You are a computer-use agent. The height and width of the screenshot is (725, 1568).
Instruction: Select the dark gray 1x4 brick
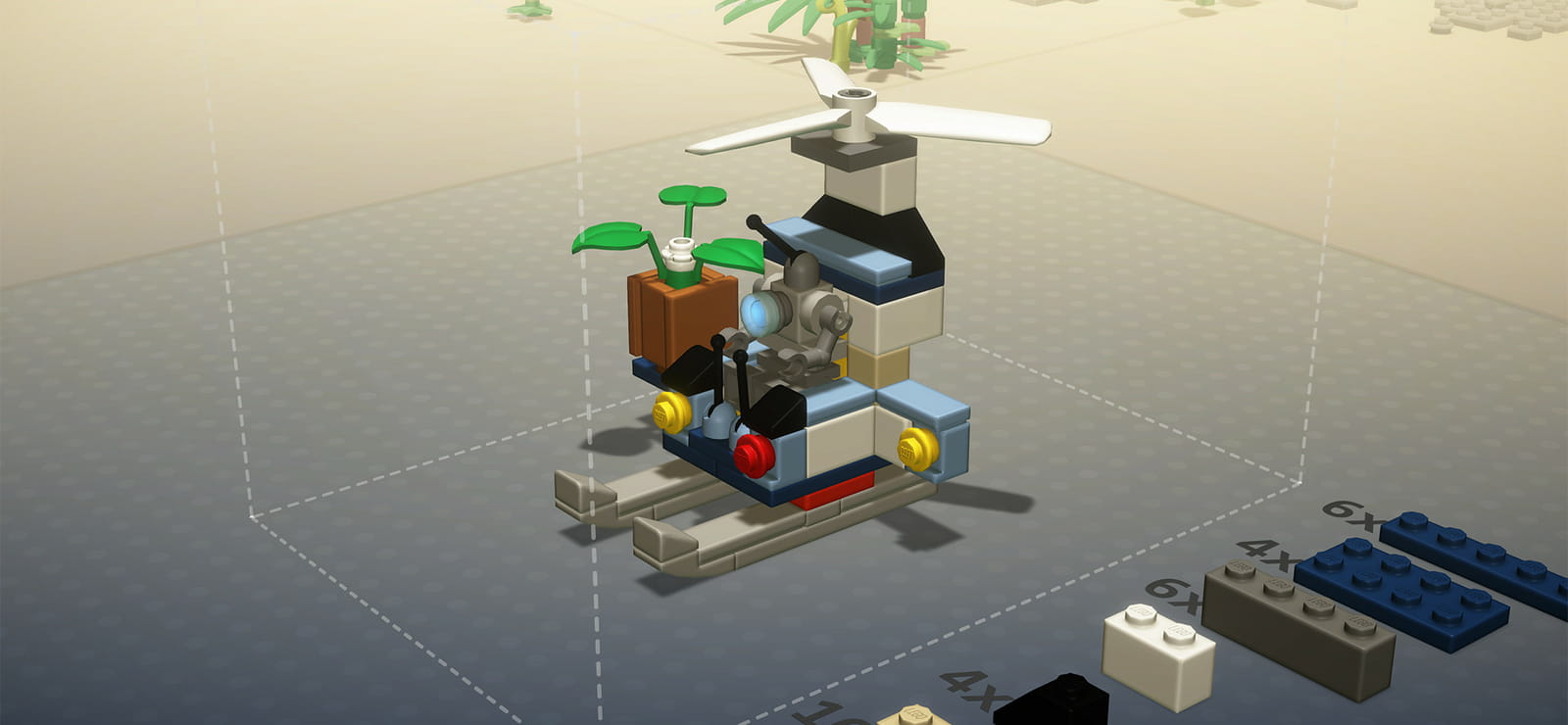tap(1298, 627)
